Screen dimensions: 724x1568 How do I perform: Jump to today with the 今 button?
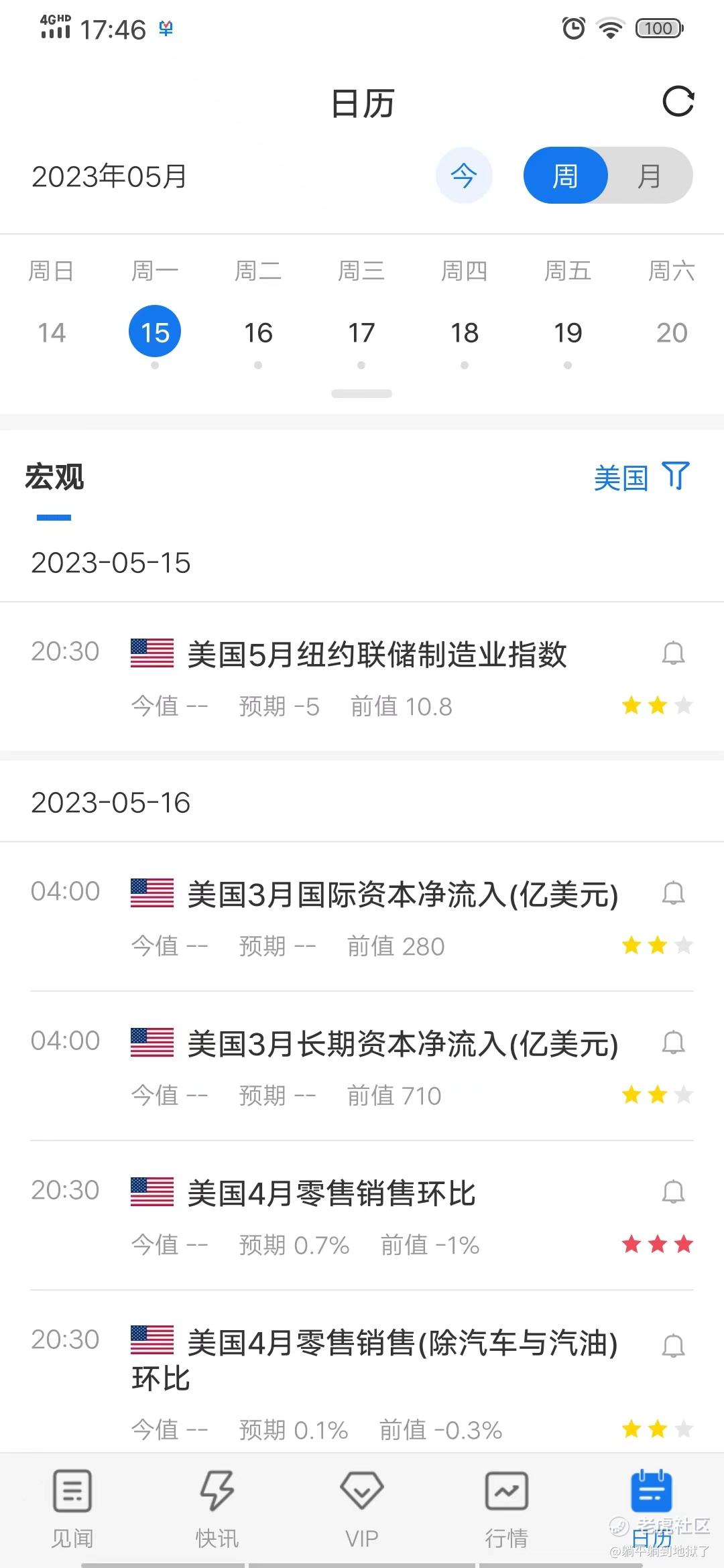(464, 176)
